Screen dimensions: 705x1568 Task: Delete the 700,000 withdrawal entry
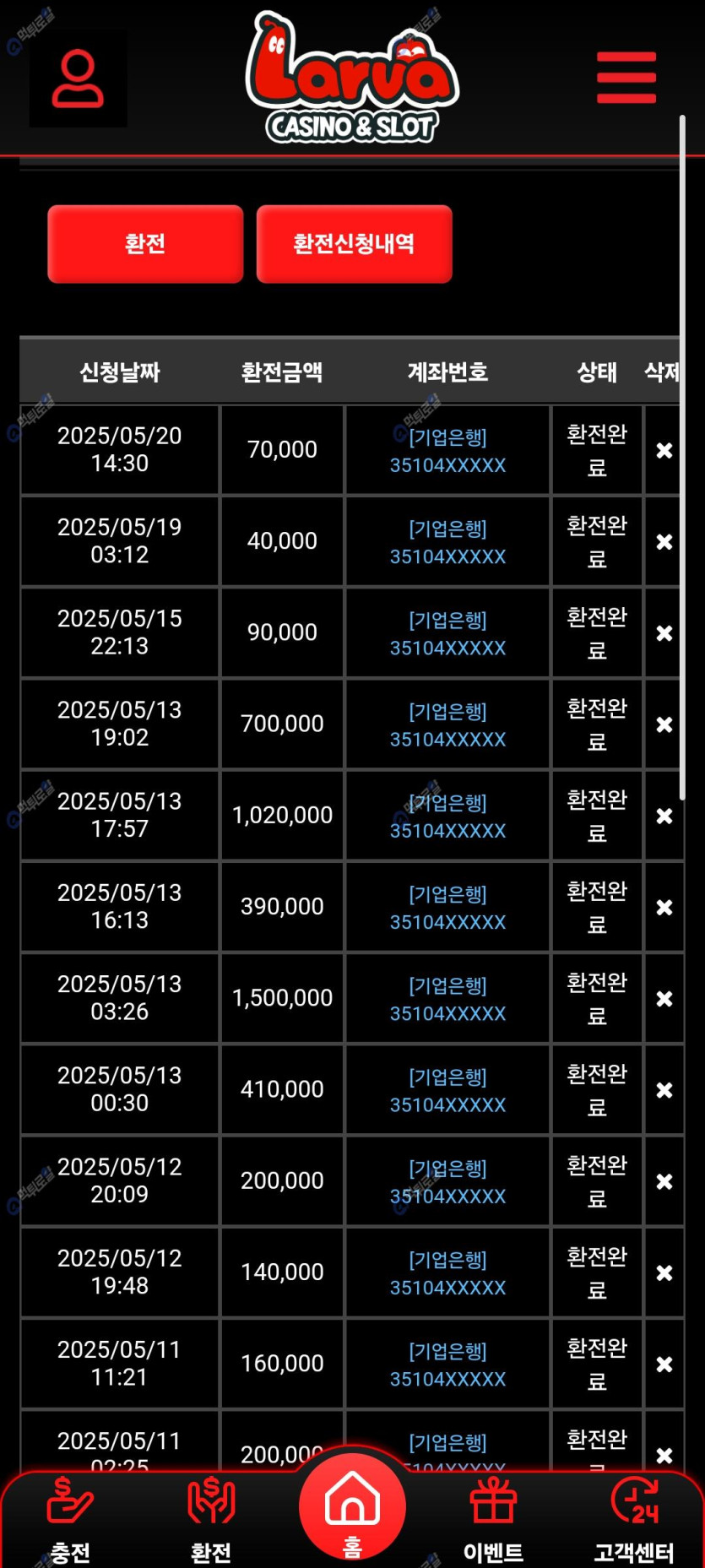pos(664,724)
